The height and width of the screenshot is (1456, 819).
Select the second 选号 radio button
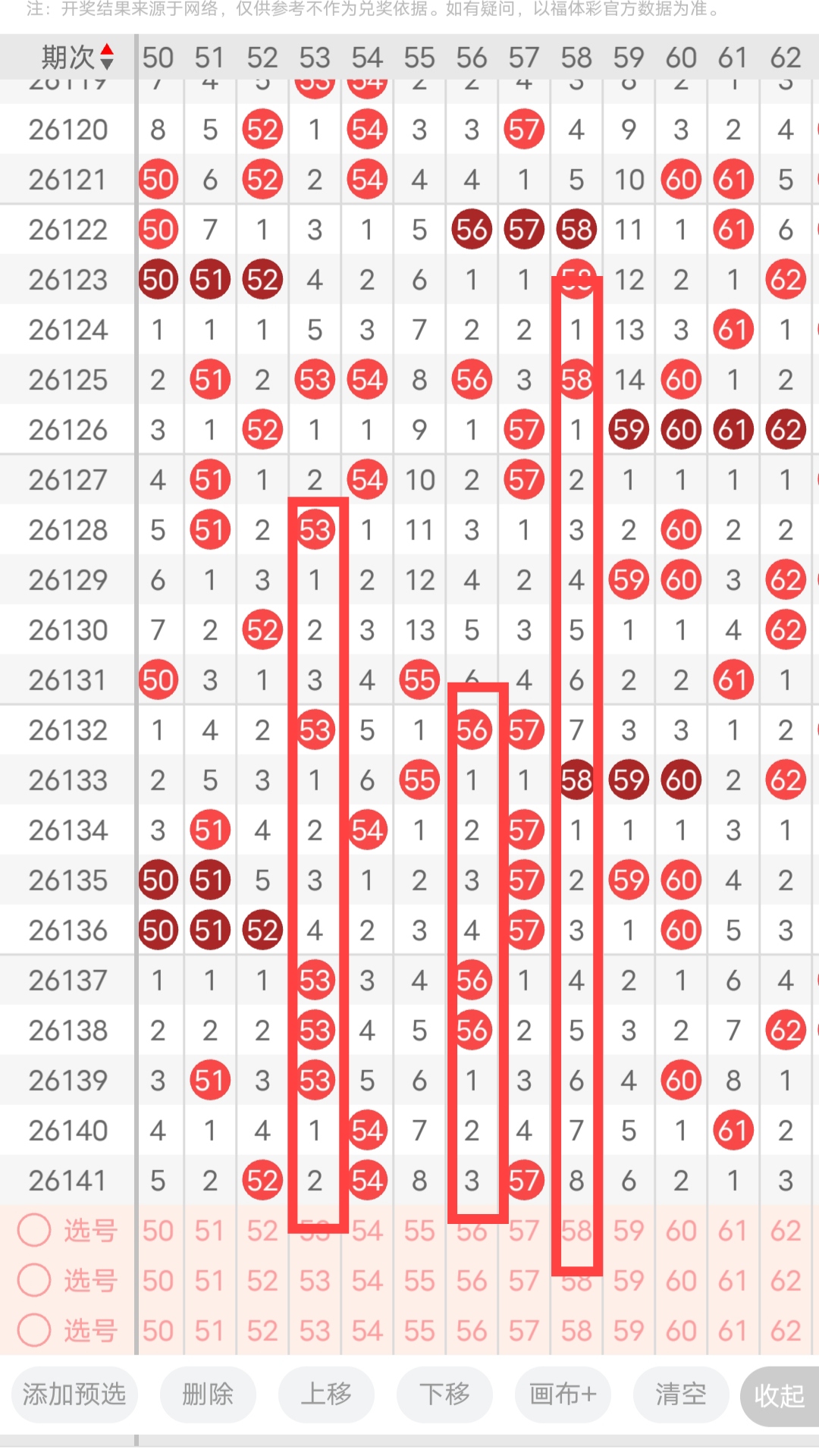[x=34, y=1280]
